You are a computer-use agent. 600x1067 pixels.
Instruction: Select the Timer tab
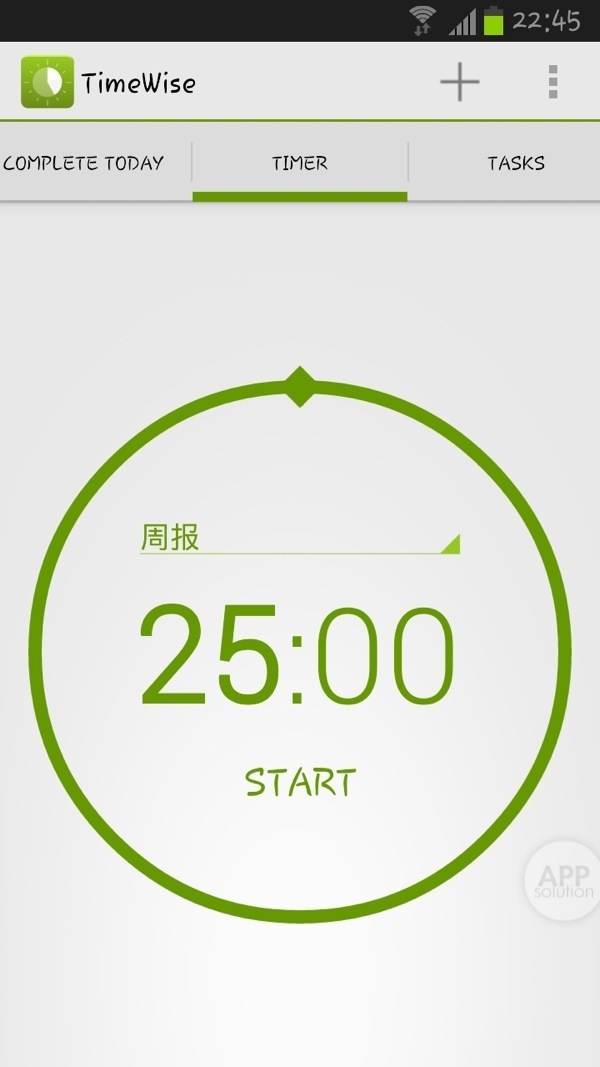300,163
